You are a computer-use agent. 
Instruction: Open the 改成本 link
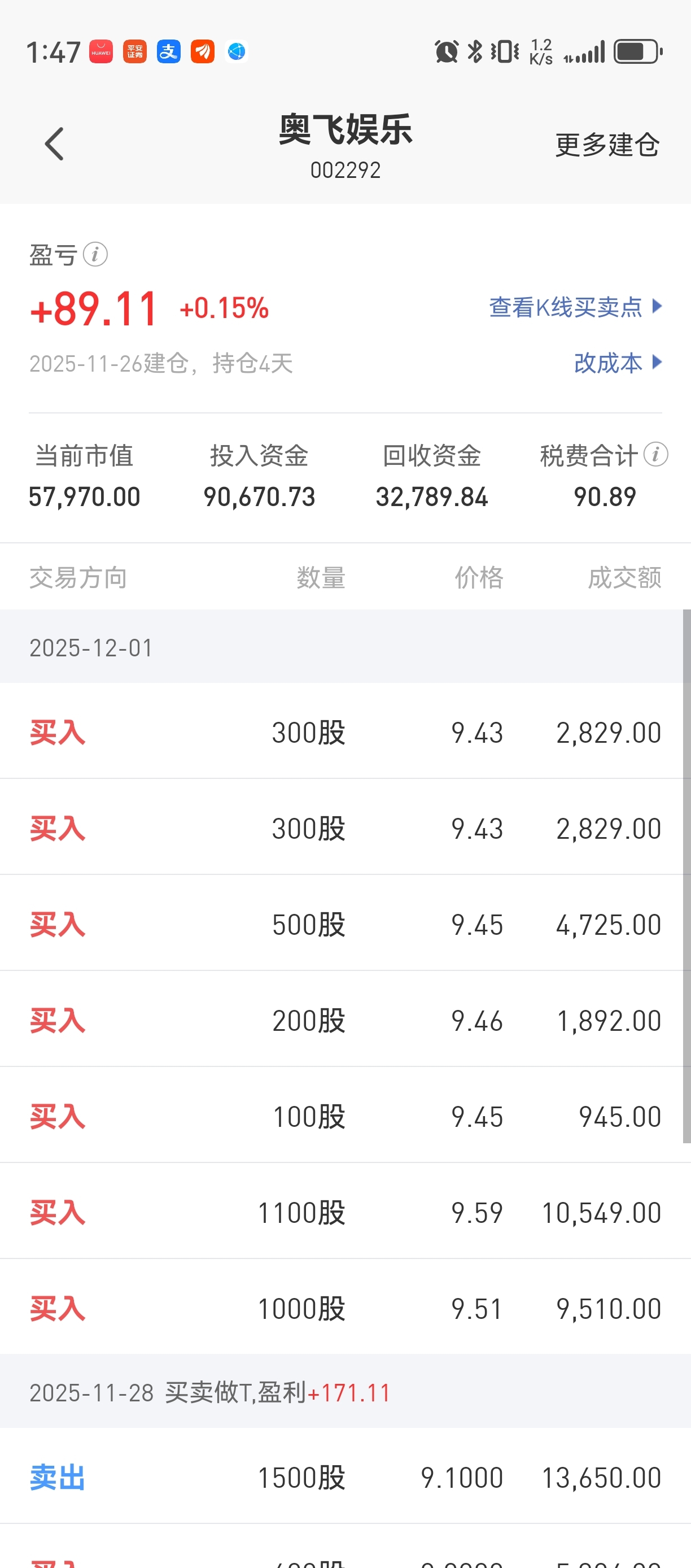tap(618, 363)
